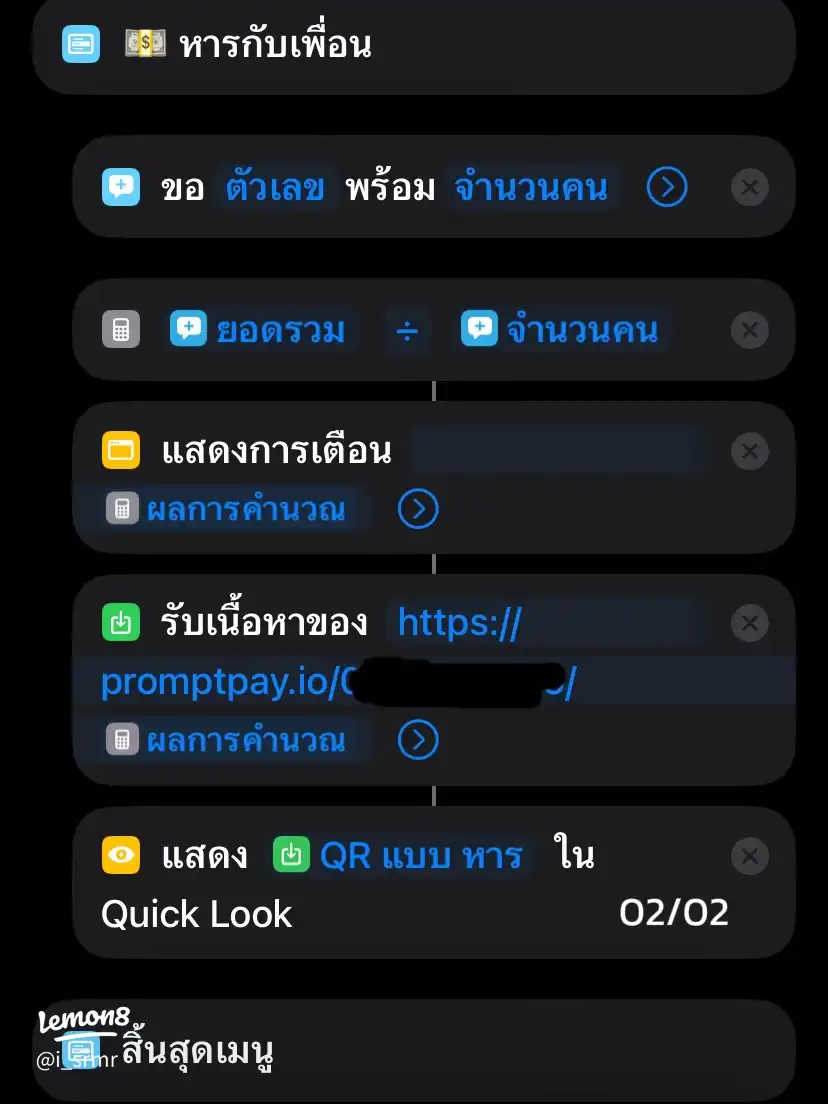Expand the Ask for Input action options chevron
The width and height of the screenshot is (828, 1104).
point(666,186)
